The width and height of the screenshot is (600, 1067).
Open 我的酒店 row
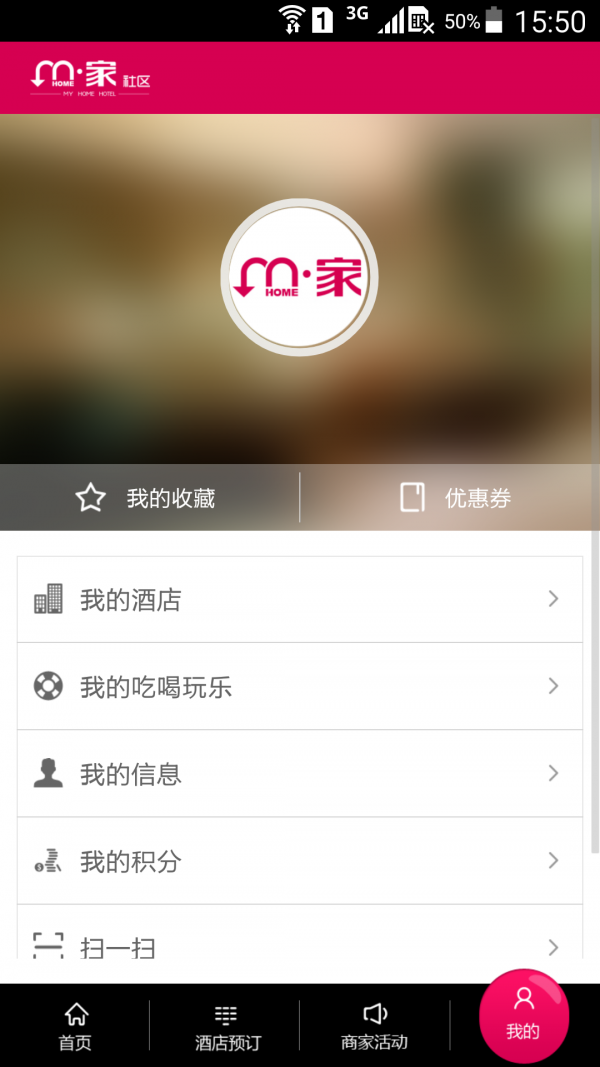point(300,600)
